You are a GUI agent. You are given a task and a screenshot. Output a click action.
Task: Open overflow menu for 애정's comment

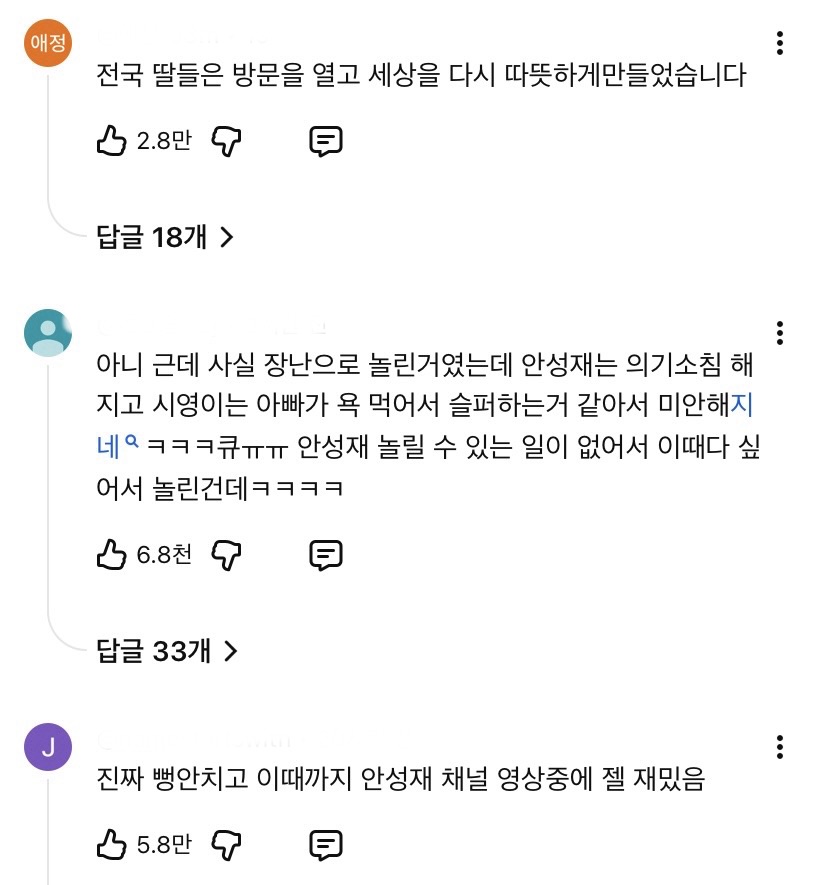(780, 43)
